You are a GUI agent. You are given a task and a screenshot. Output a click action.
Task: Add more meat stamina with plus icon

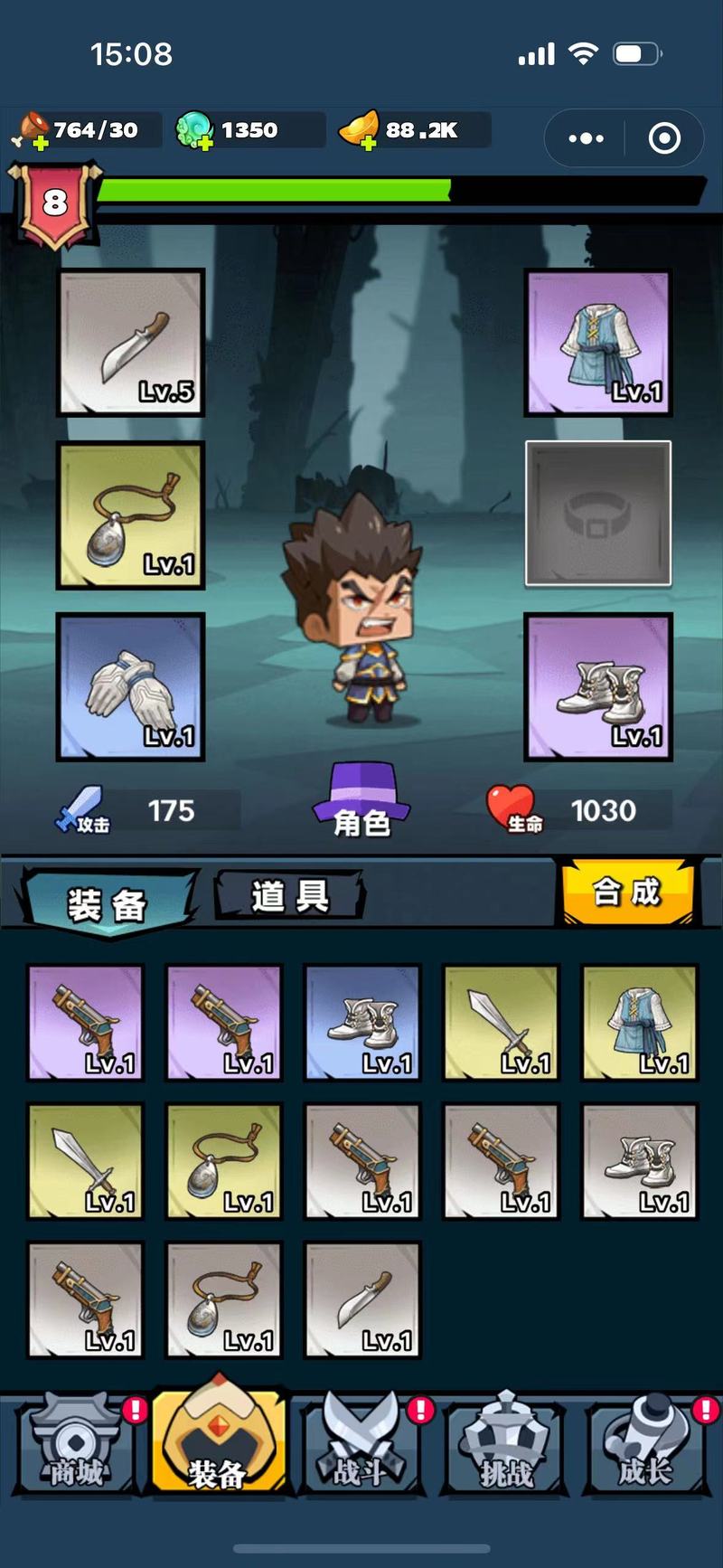coord(40,143)
